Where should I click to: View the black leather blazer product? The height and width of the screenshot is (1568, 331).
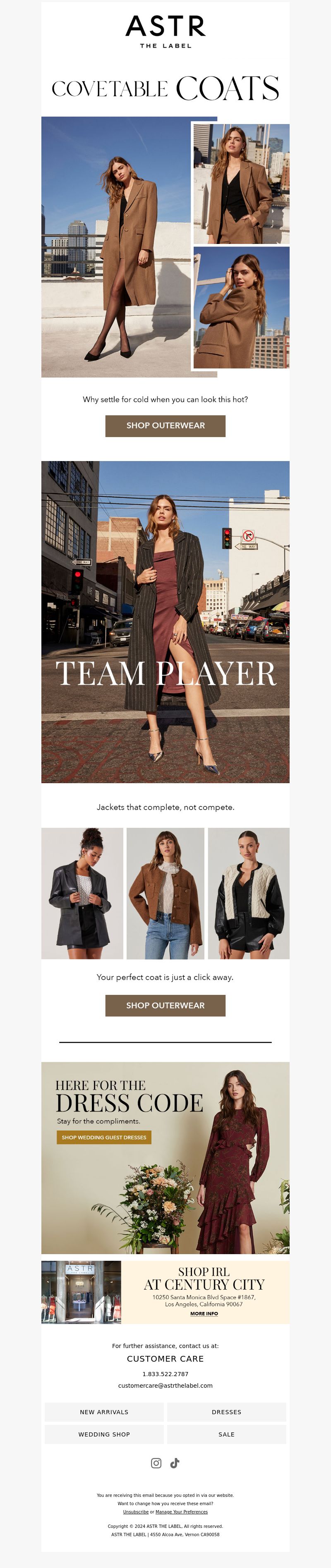pos(82,893)
